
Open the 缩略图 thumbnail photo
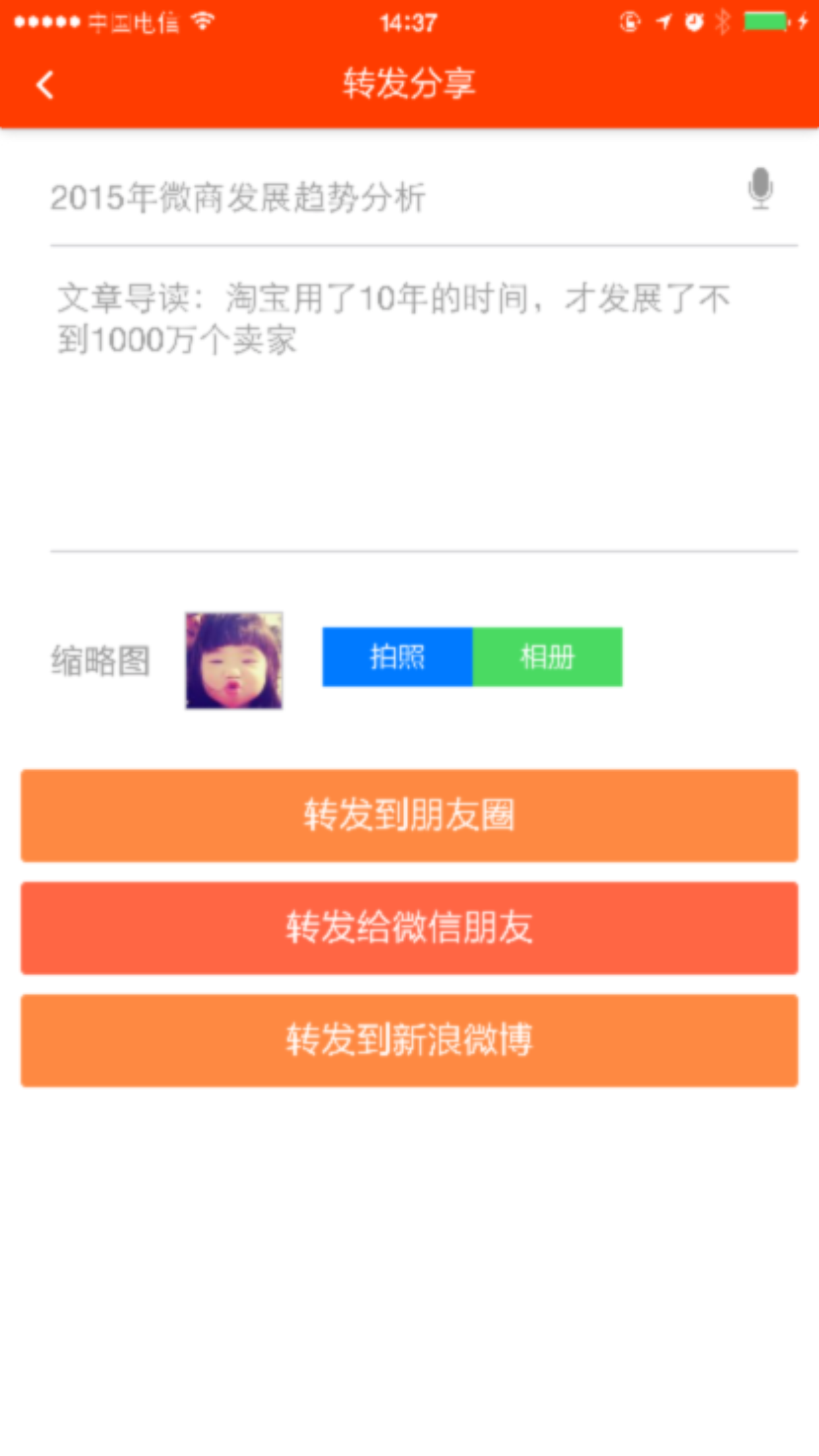click(x=234, y=660)
